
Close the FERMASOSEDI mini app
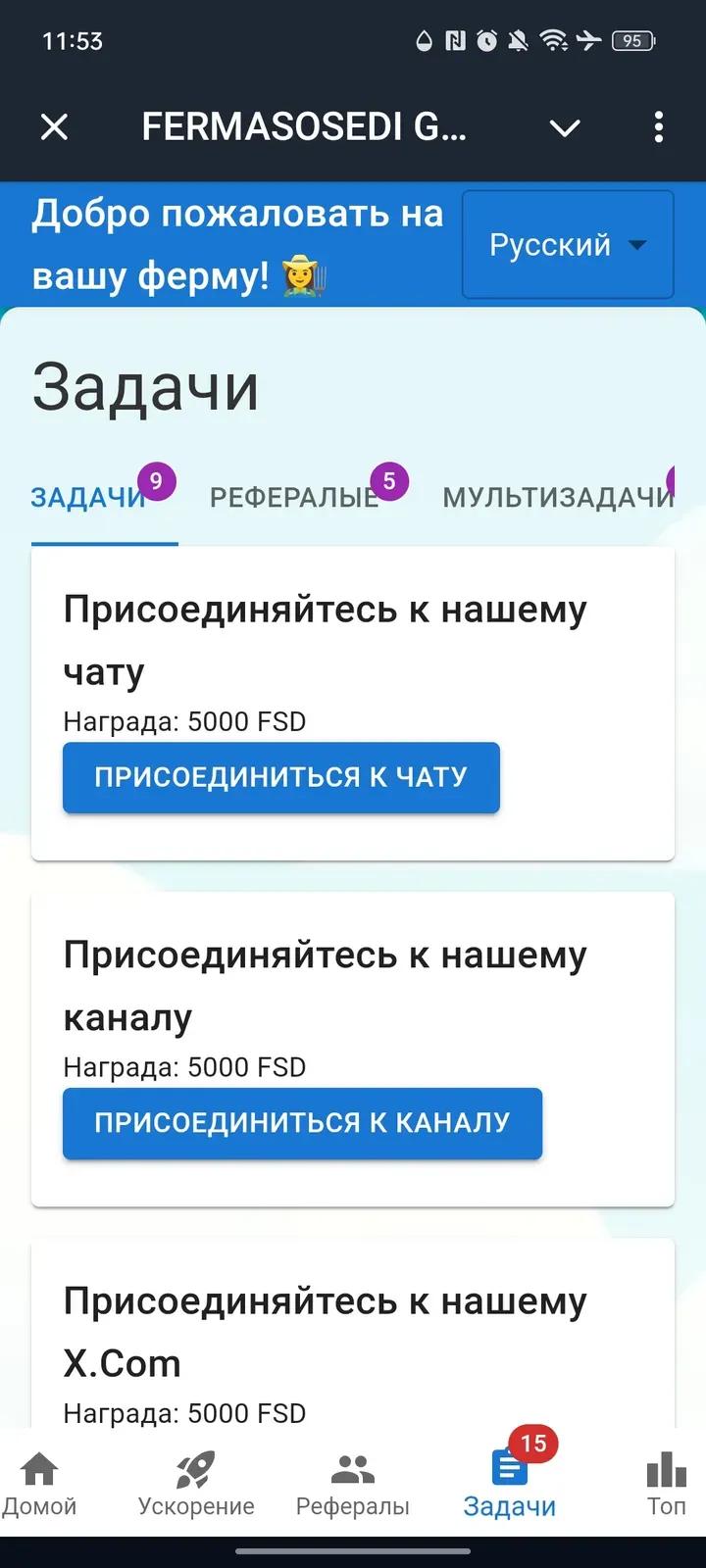click(55, 126)
